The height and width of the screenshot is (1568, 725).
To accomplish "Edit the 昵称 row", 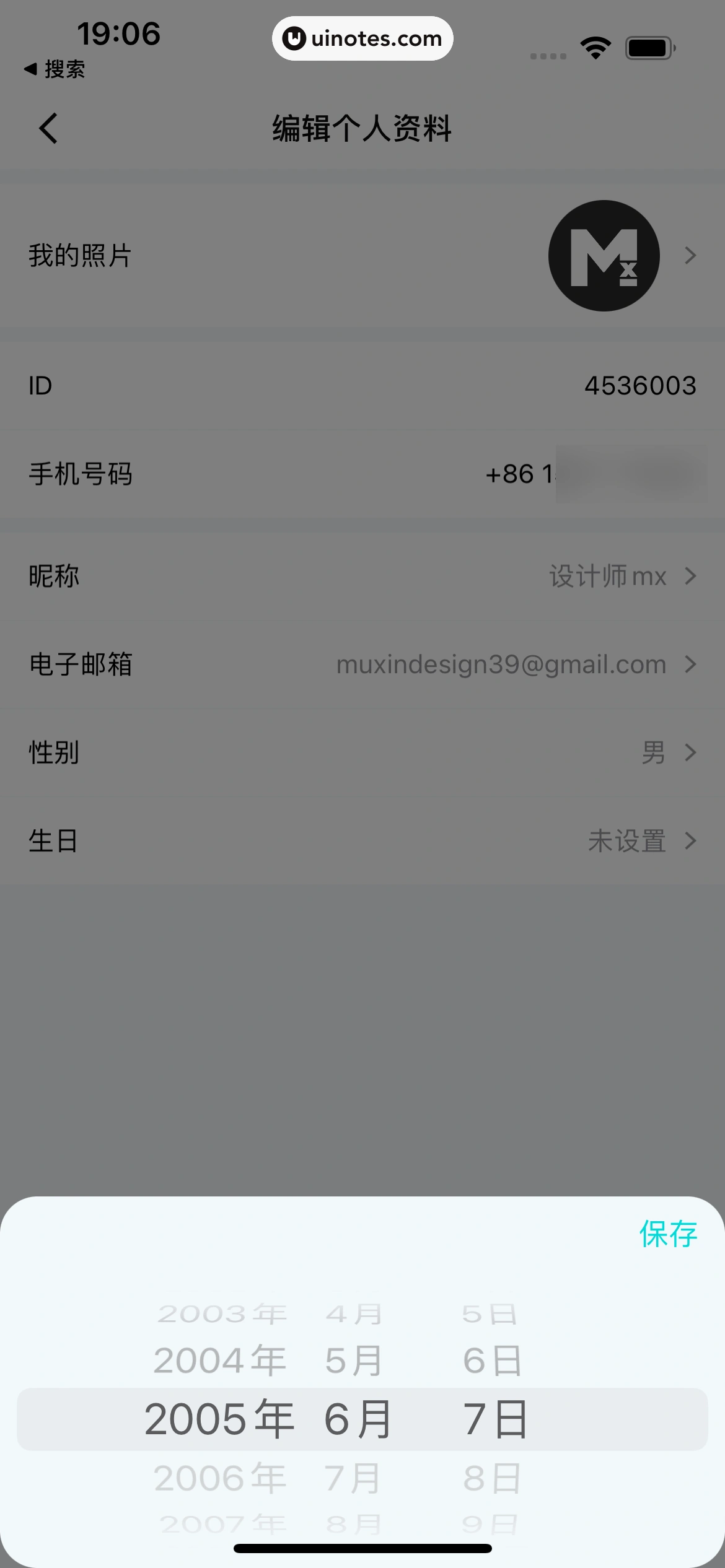I will [362, 576].
